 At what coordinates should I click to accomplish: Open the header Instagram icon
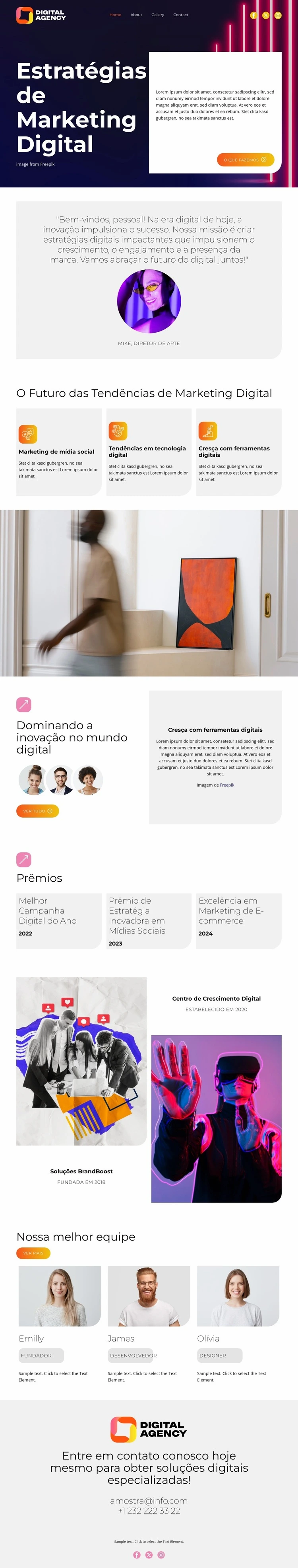pos(278,15)
